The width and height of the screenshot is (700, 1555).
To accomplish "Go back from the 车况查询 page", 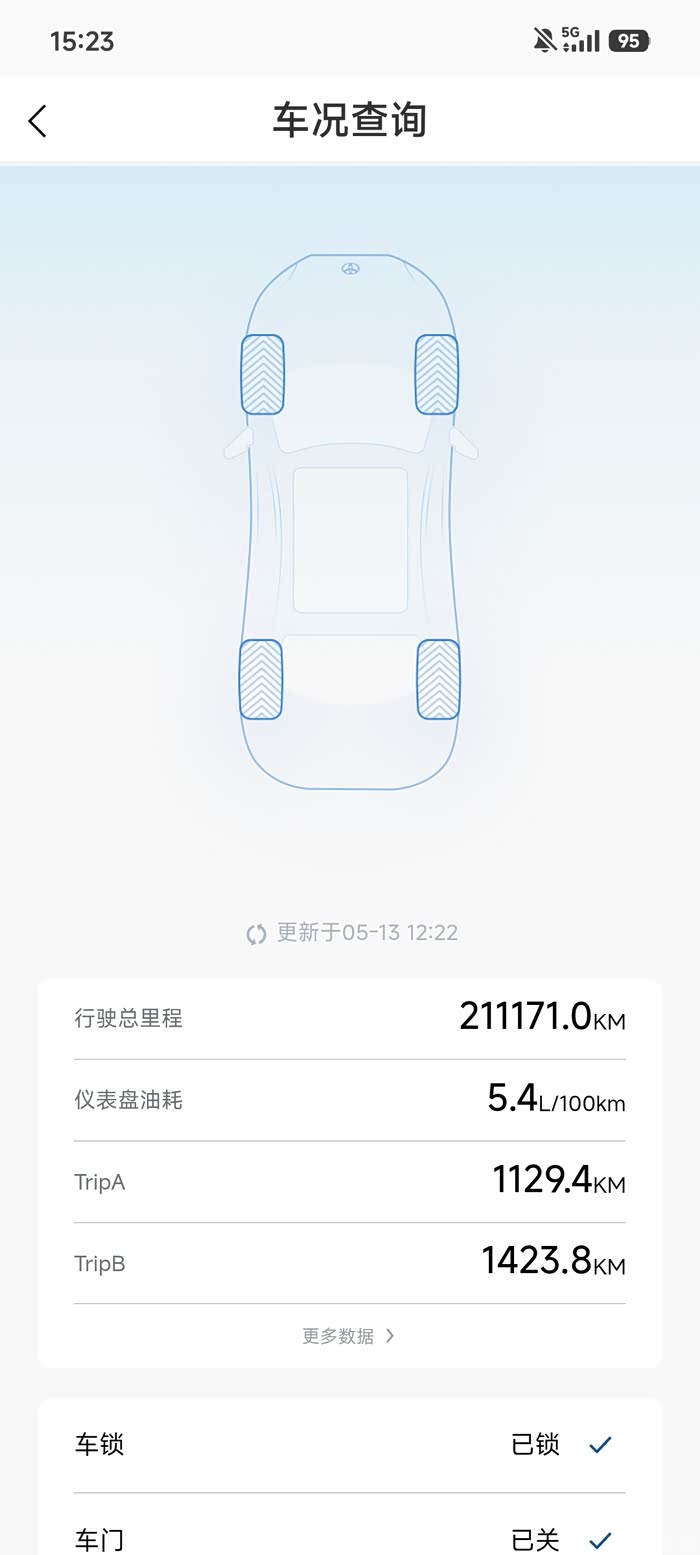I will (37, 121).
